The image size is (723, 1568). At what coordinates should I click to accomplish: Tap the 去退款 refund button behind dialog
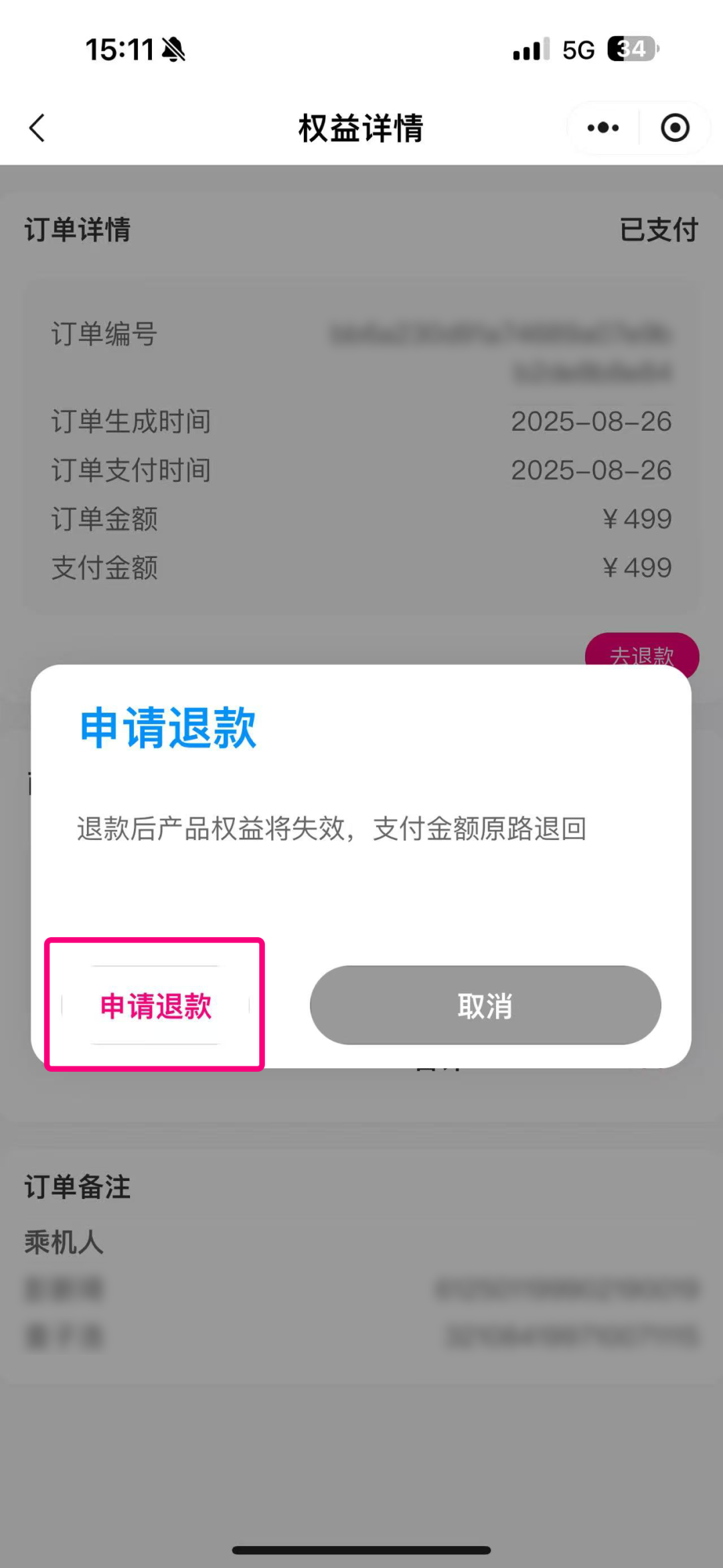[x=643, y=656]
